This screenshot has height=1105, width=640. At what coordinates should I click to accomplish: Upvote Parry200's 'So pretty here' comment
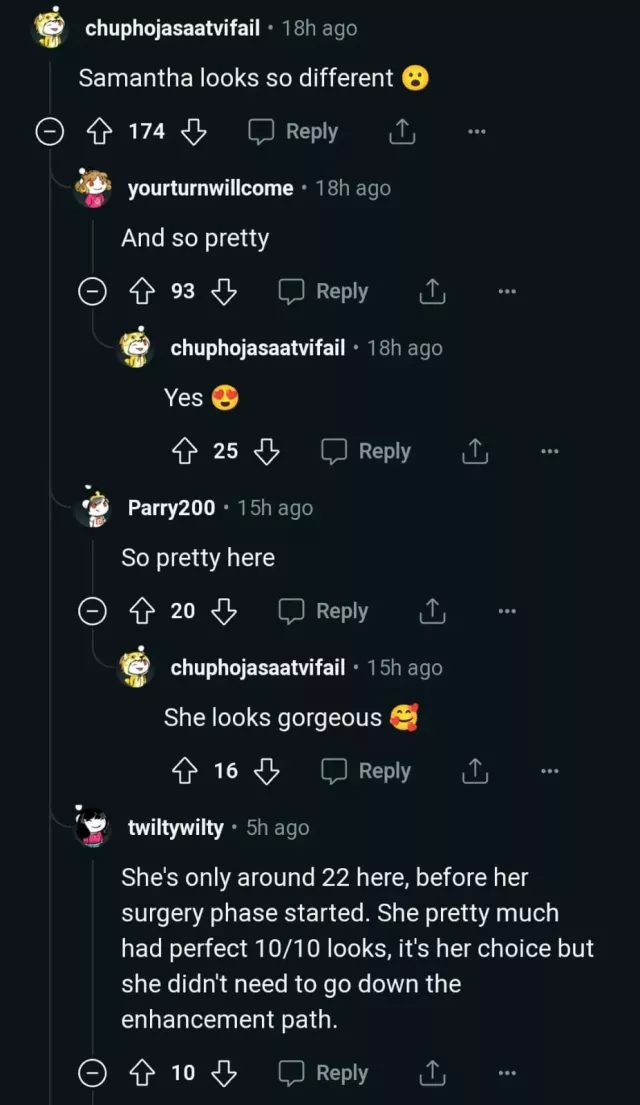pyautogui.click(x=141, y=611)
